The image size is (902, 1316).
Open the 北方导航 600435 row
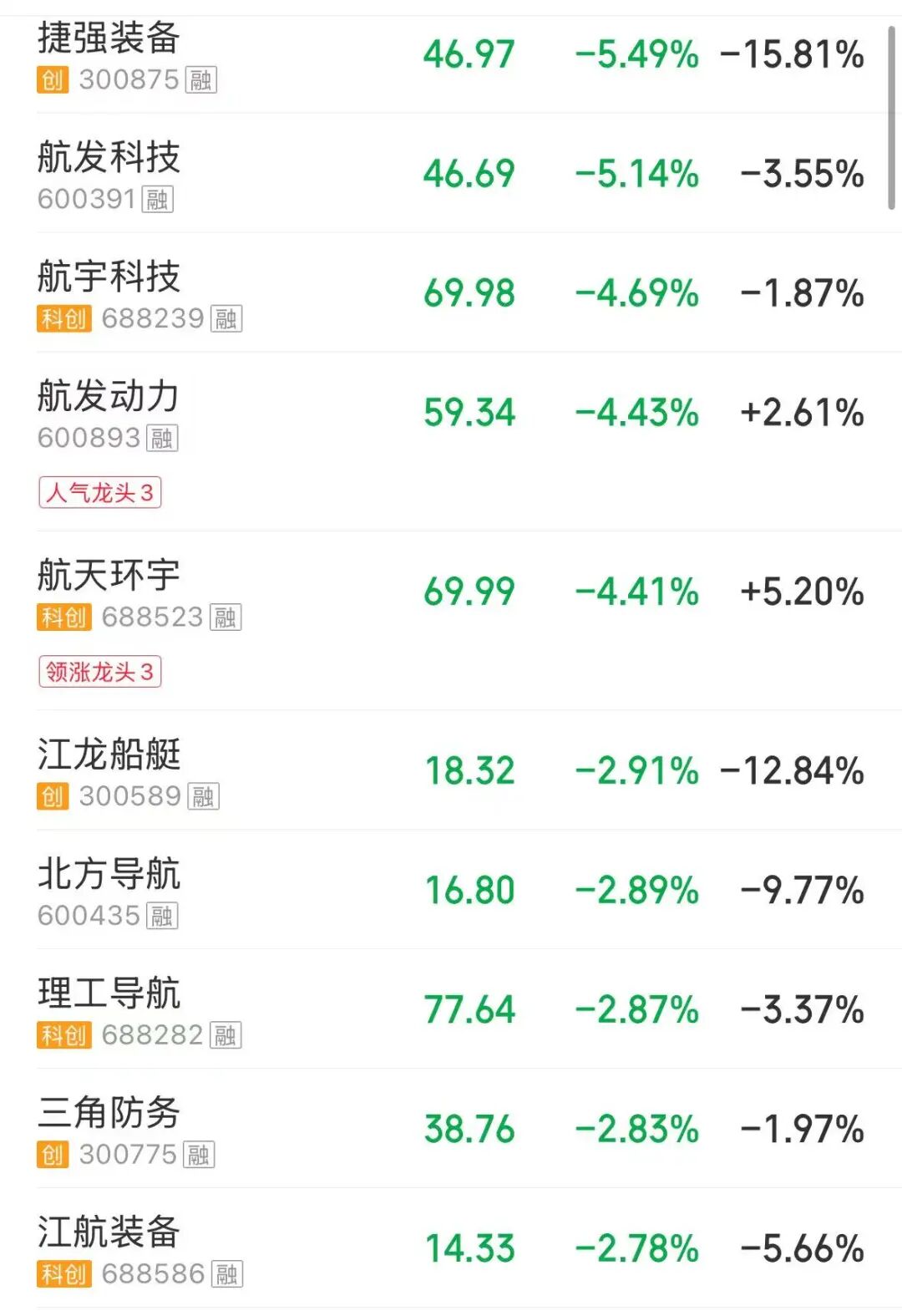pyautogui.click(x=109, y=875)
